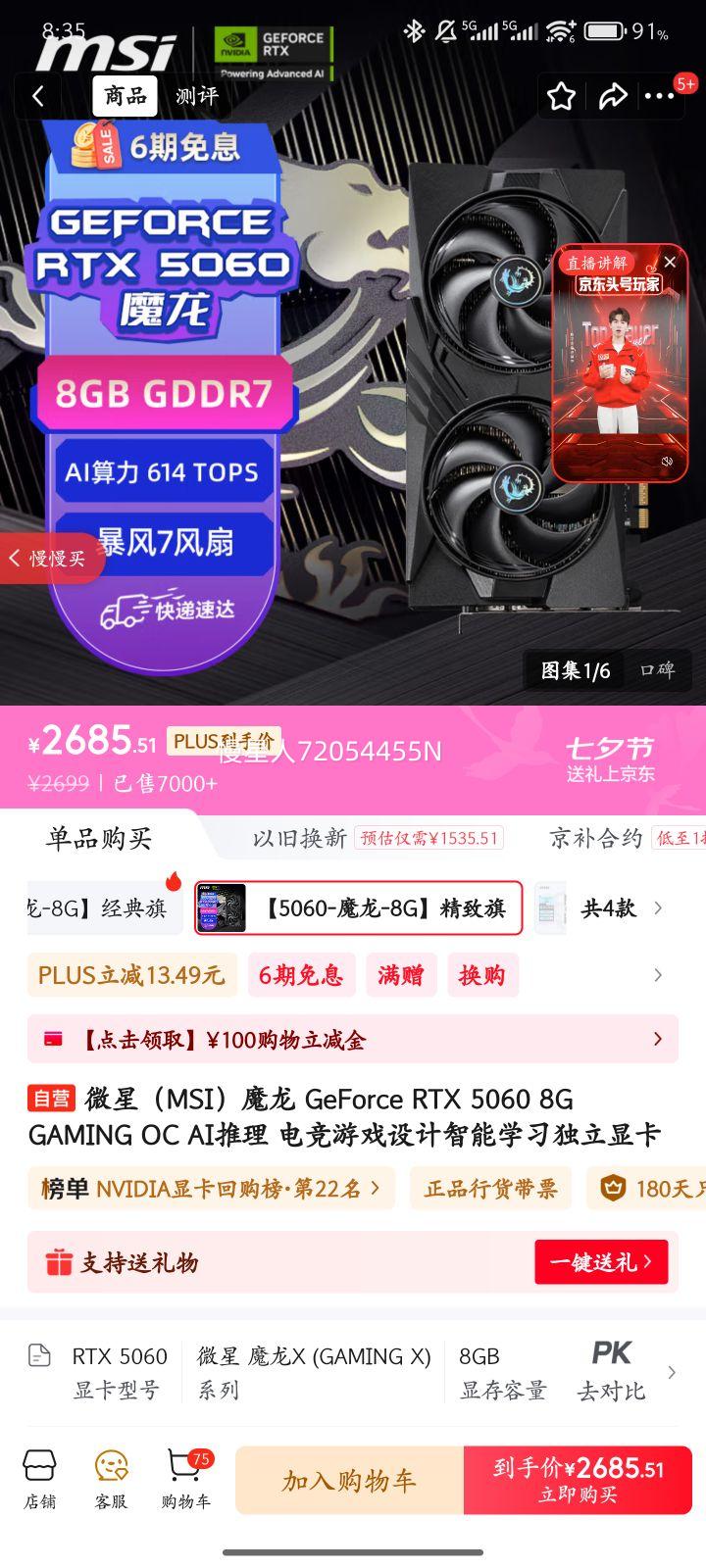Expand the promotions list chevron
This screenshot has width=706, height=1568.
point(657,975)
